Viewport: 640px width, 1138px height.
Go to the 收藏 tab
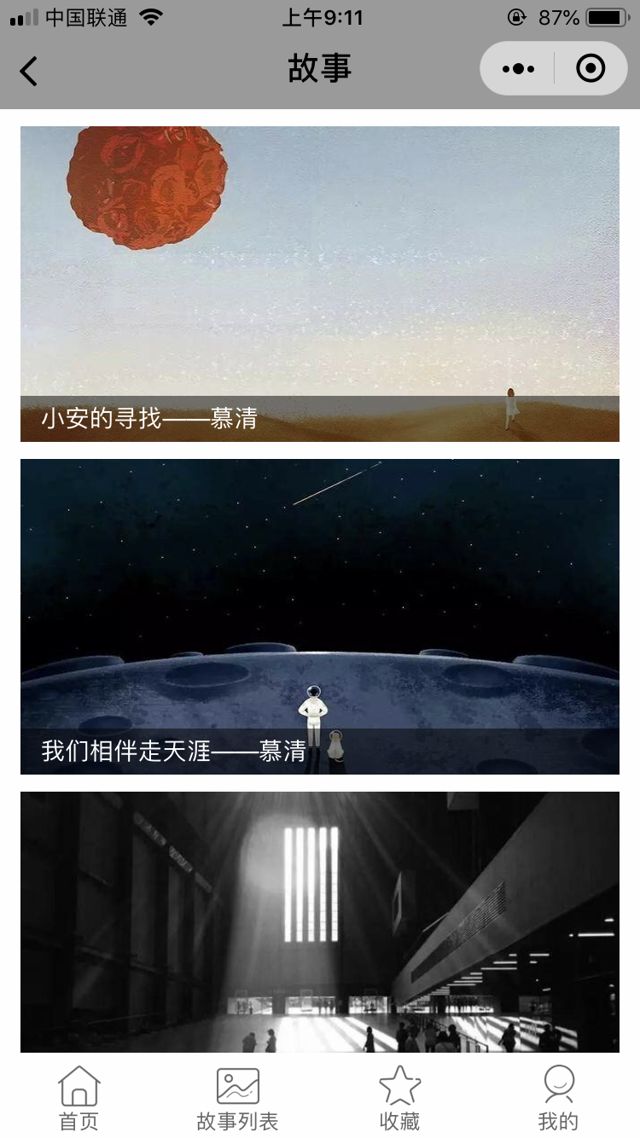(399, 1097)
